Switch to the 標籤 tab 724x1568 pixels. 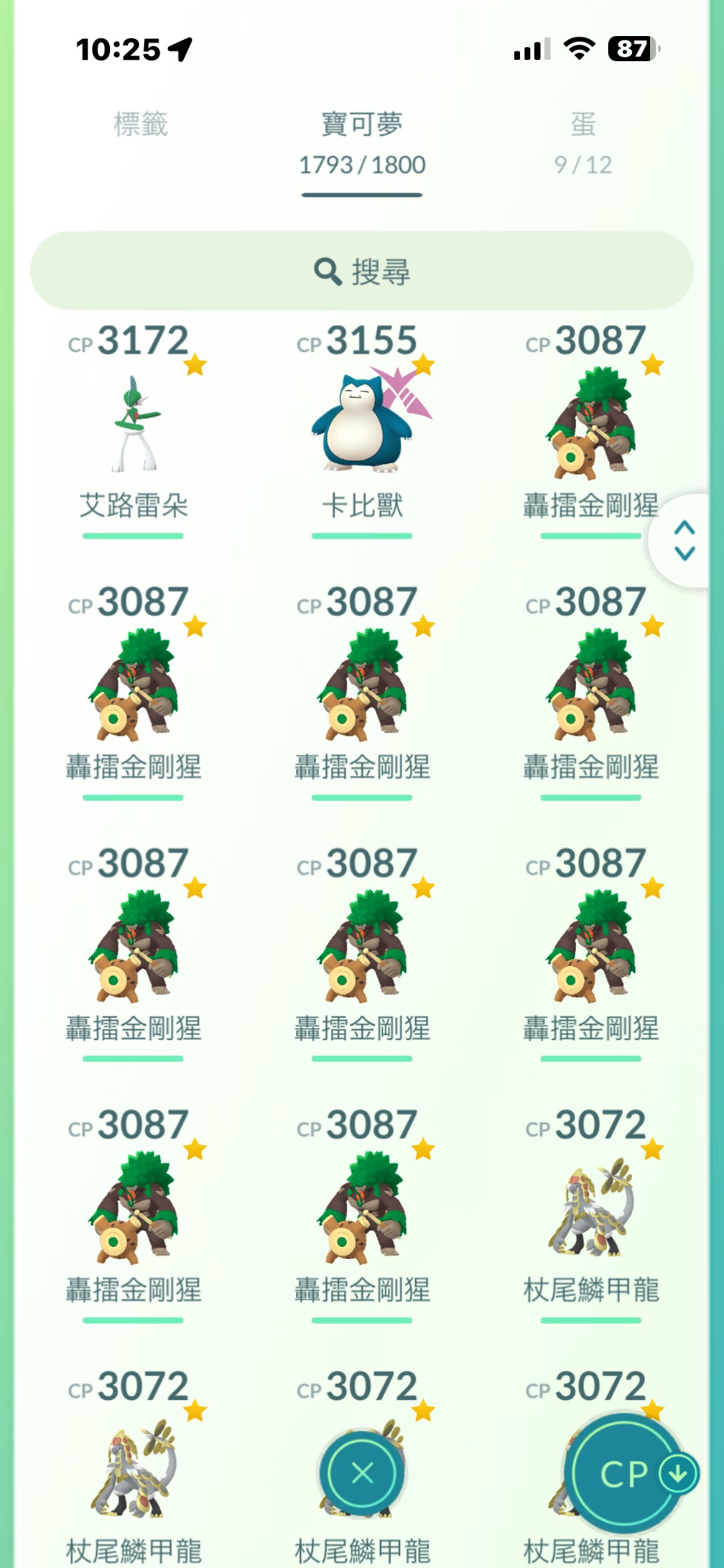click(x=140, y=124)
